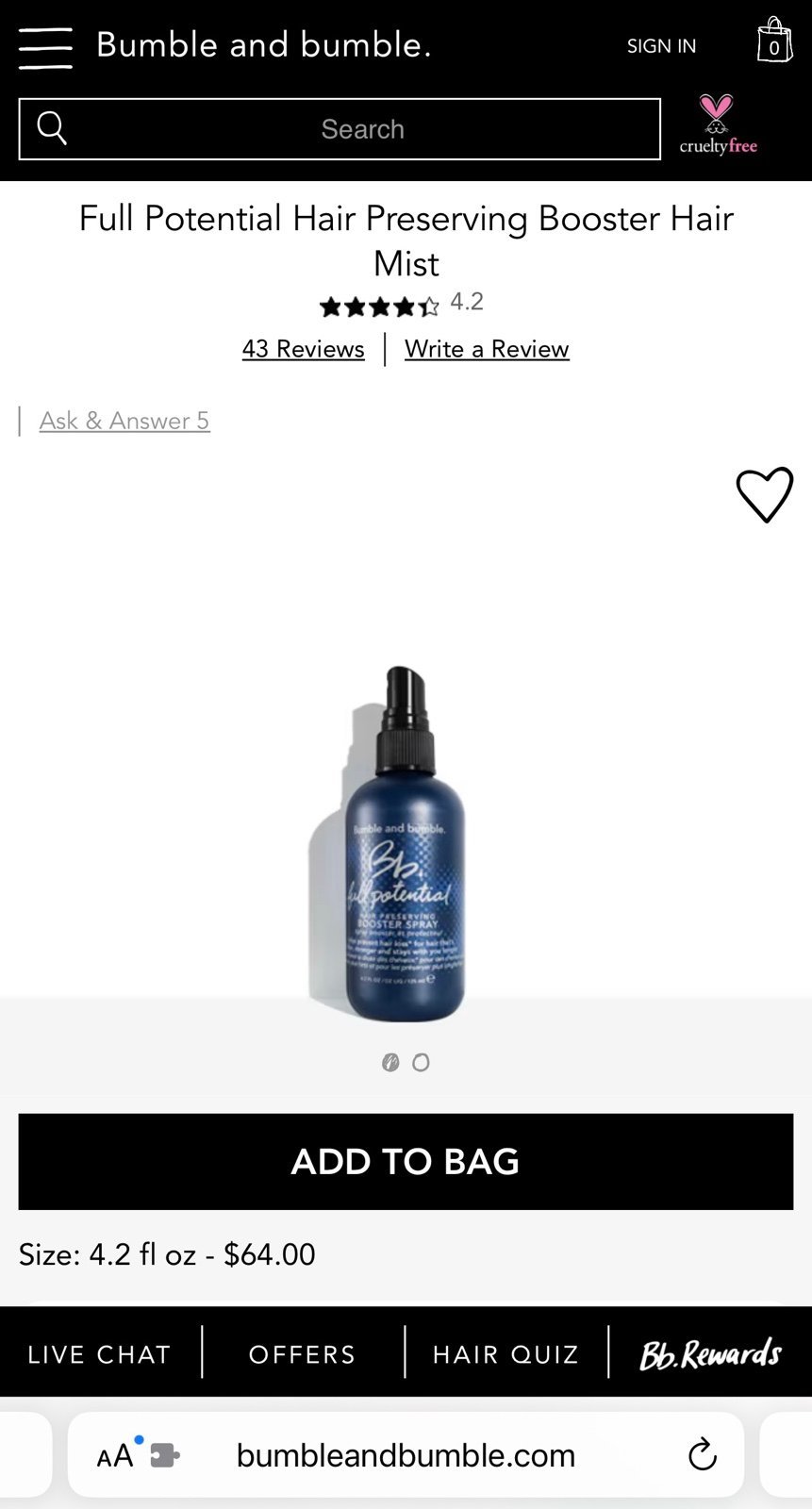Viewport: 812px width, 1509px height.
Task: Tap Write a Review
Action: 487,349
